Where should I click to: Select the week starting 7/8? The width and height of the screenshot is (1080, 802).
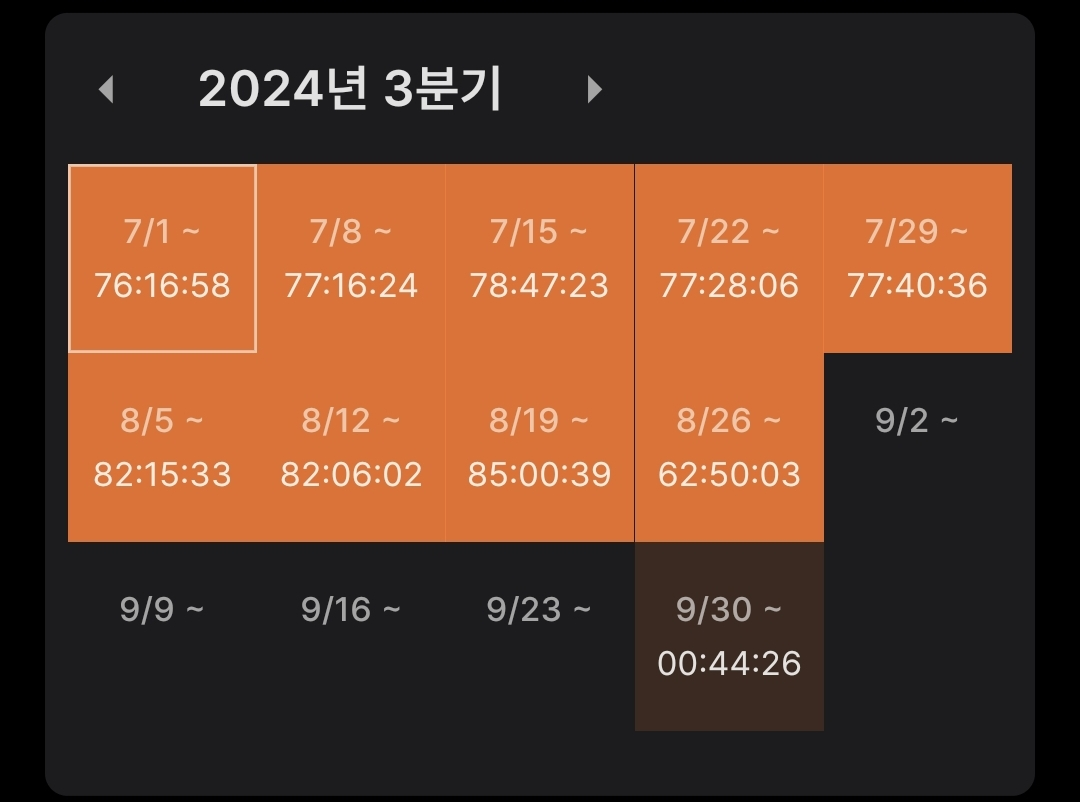[351, 258]
